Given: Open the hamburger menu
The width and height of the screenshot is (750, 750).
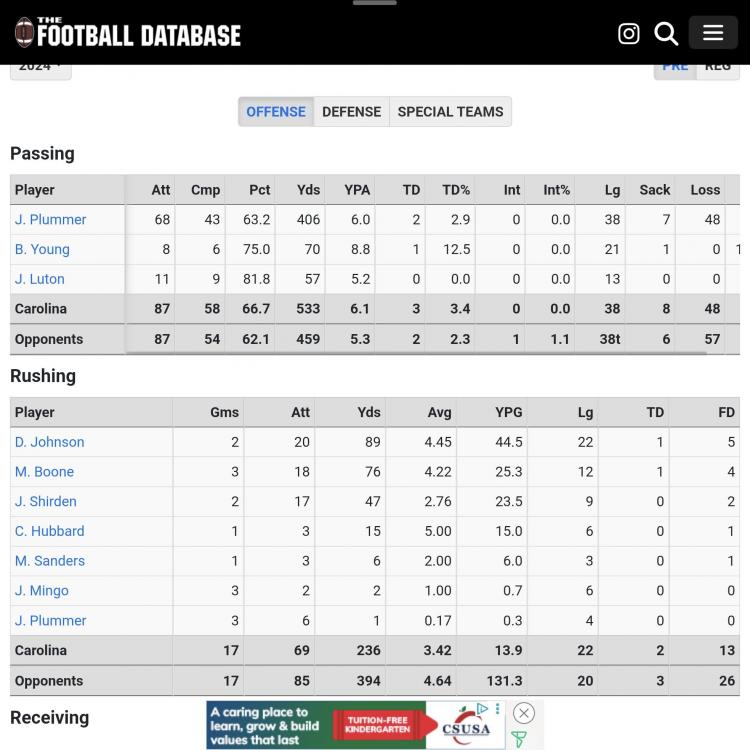Looking at the screenshot, I should point(713,33).
